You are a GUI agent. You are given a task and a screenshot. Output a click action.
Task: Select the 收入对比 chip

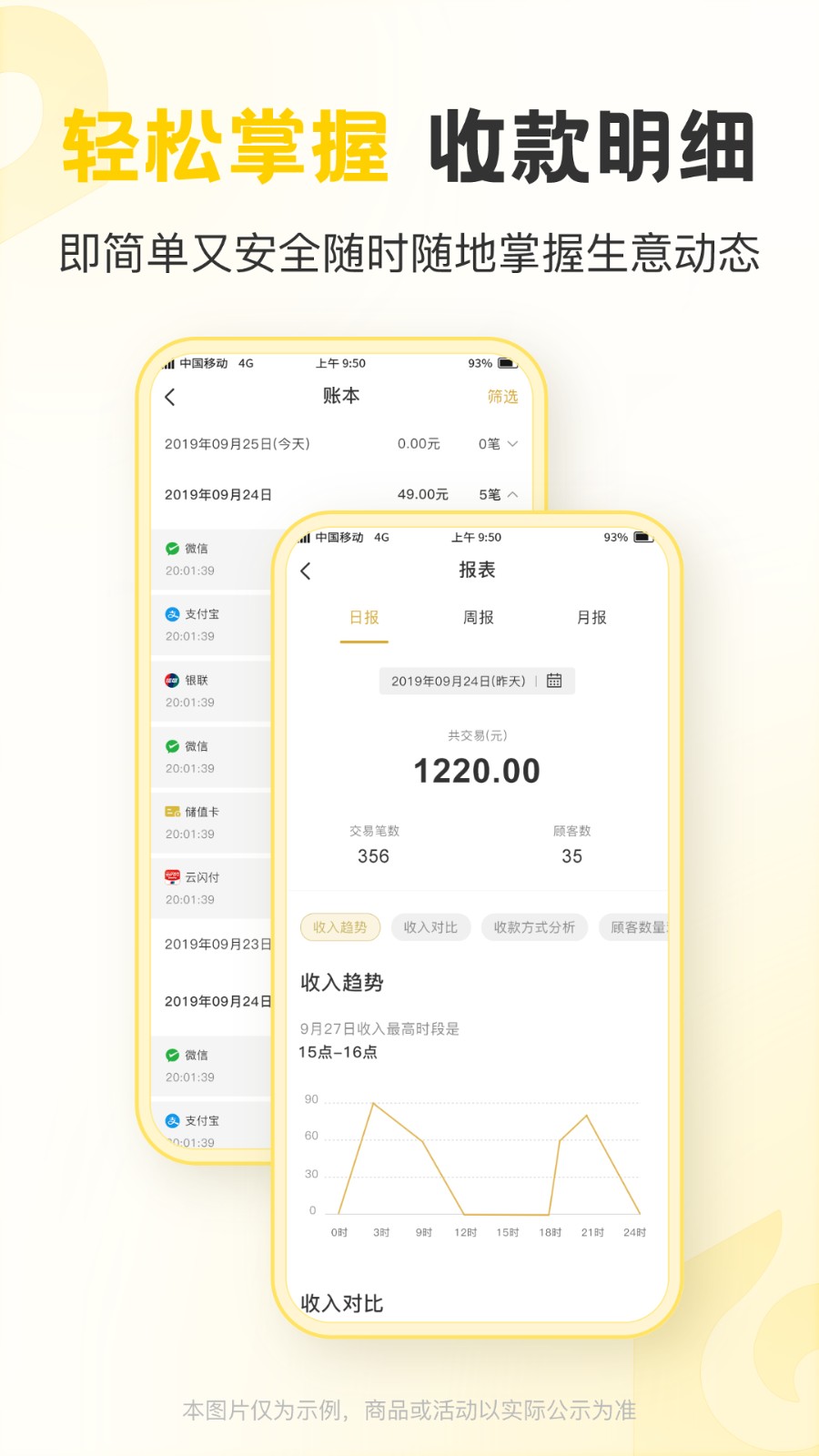point(430,927)
